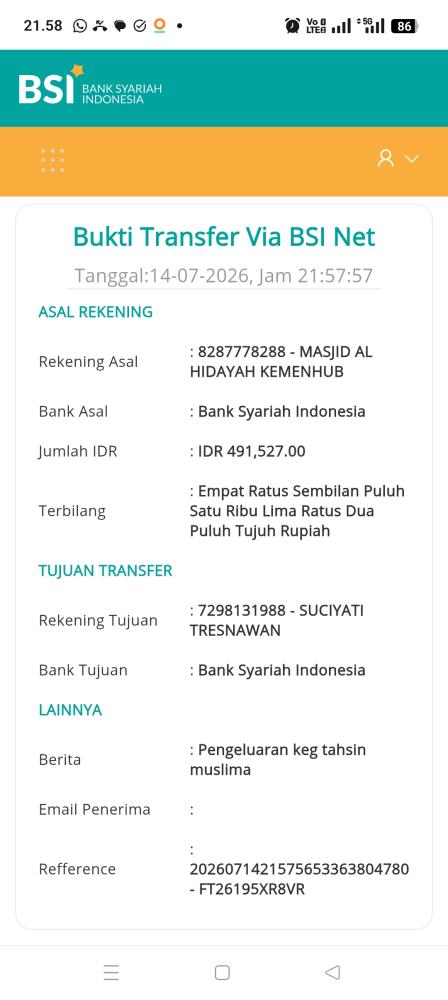
Task: Open the recent apps view
Action: point(111,972)
